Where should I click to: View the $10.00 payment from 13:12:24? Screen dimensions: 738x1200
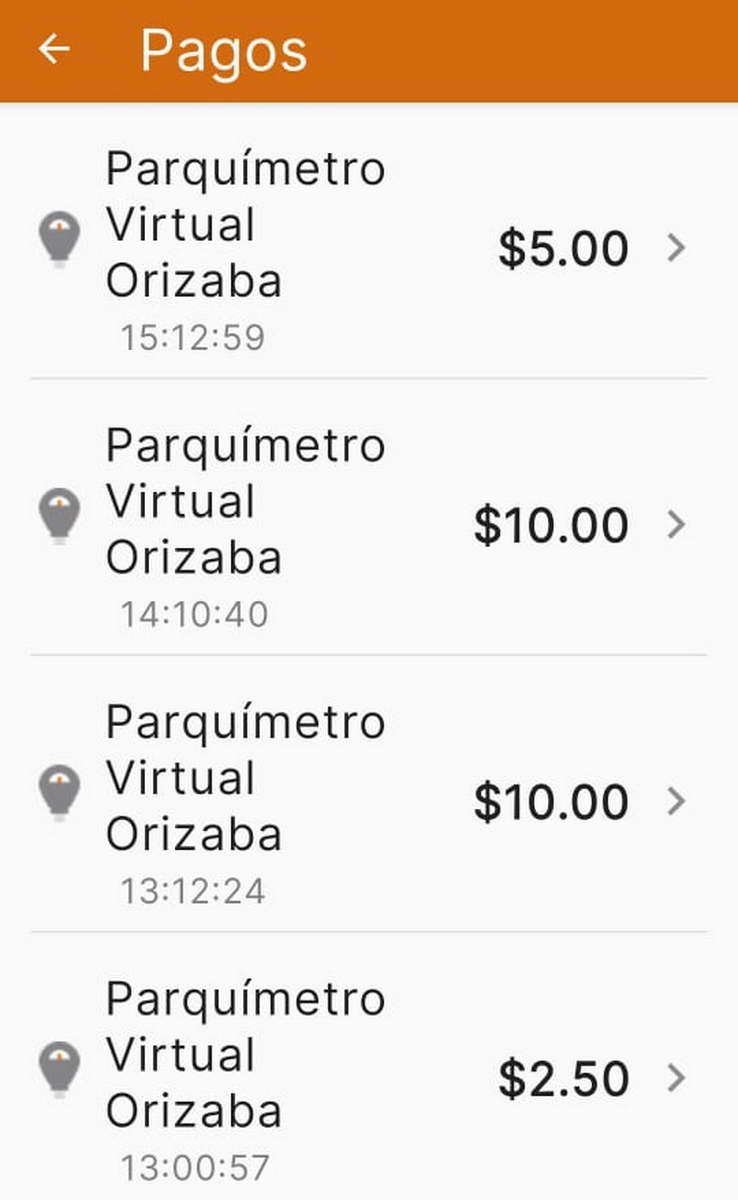369,794
